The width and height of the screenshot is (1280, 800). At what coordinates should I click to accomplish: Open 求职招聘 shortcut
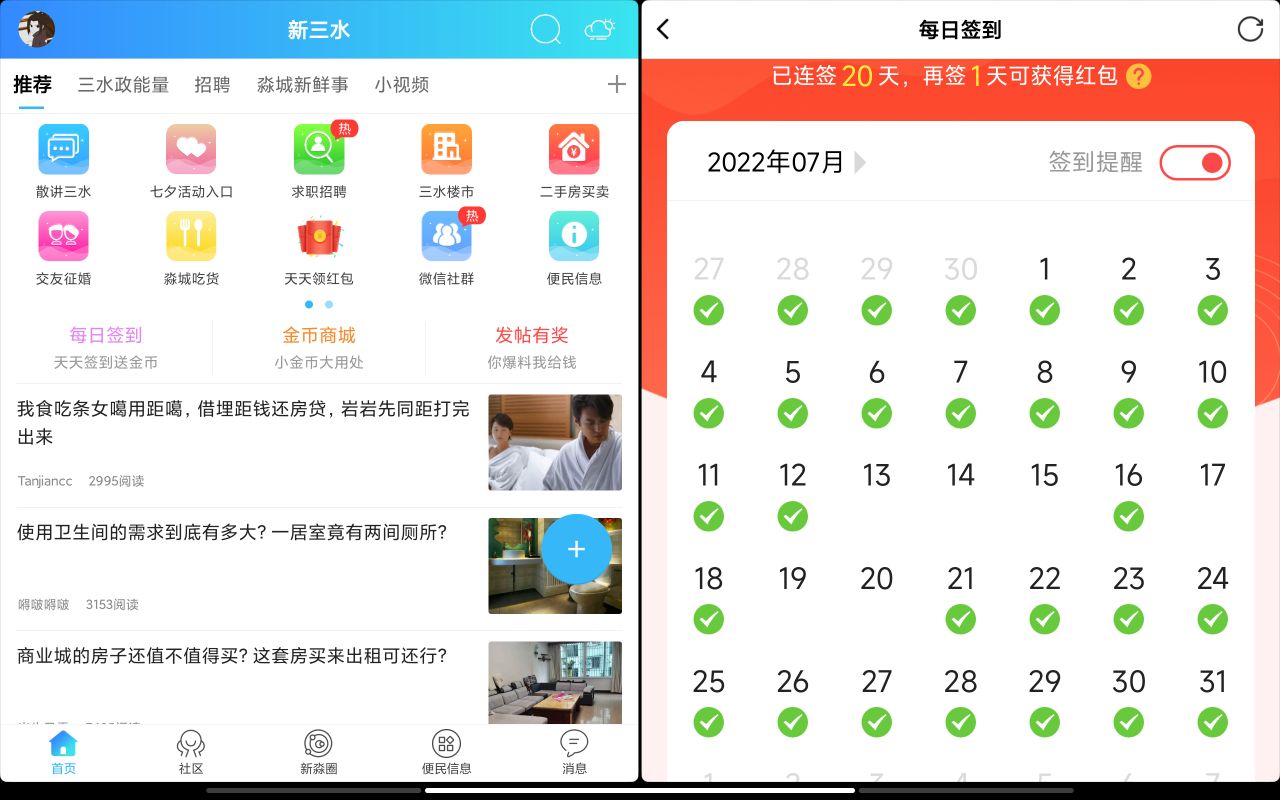point(319,161)
